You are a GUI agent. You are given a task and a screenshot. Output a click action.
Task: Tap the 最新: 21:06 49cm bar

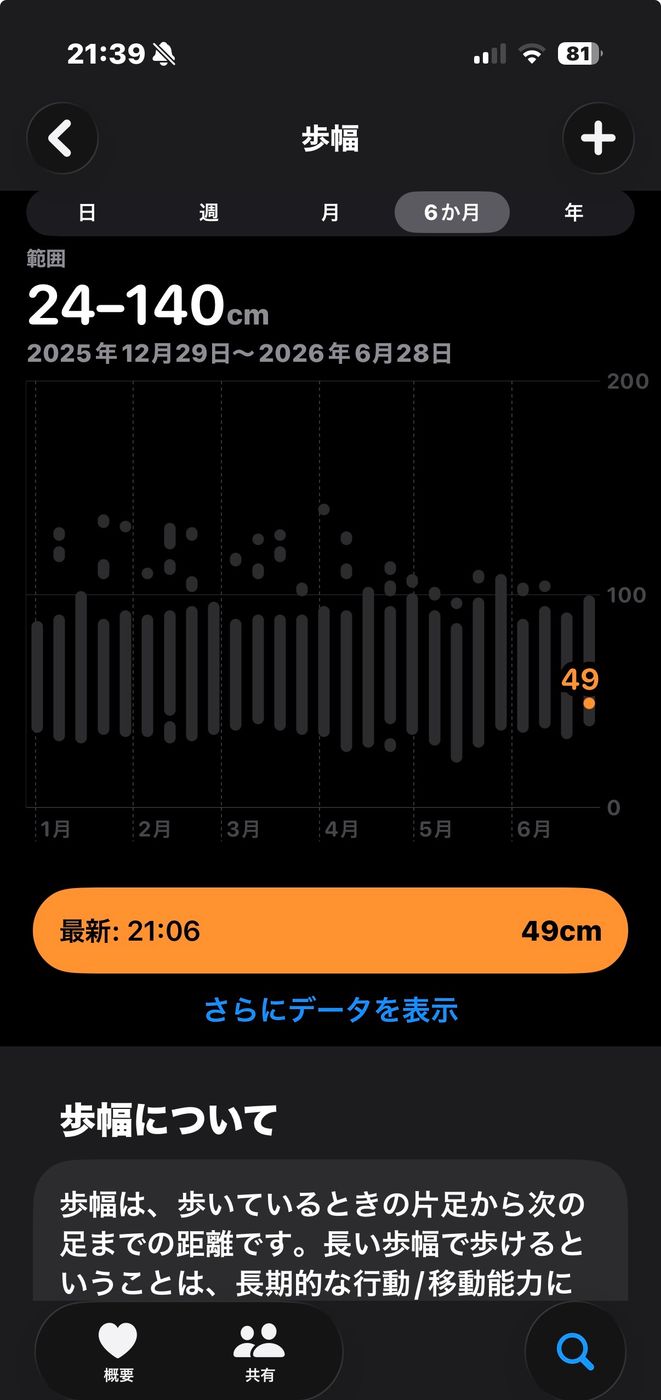point(330,931)
